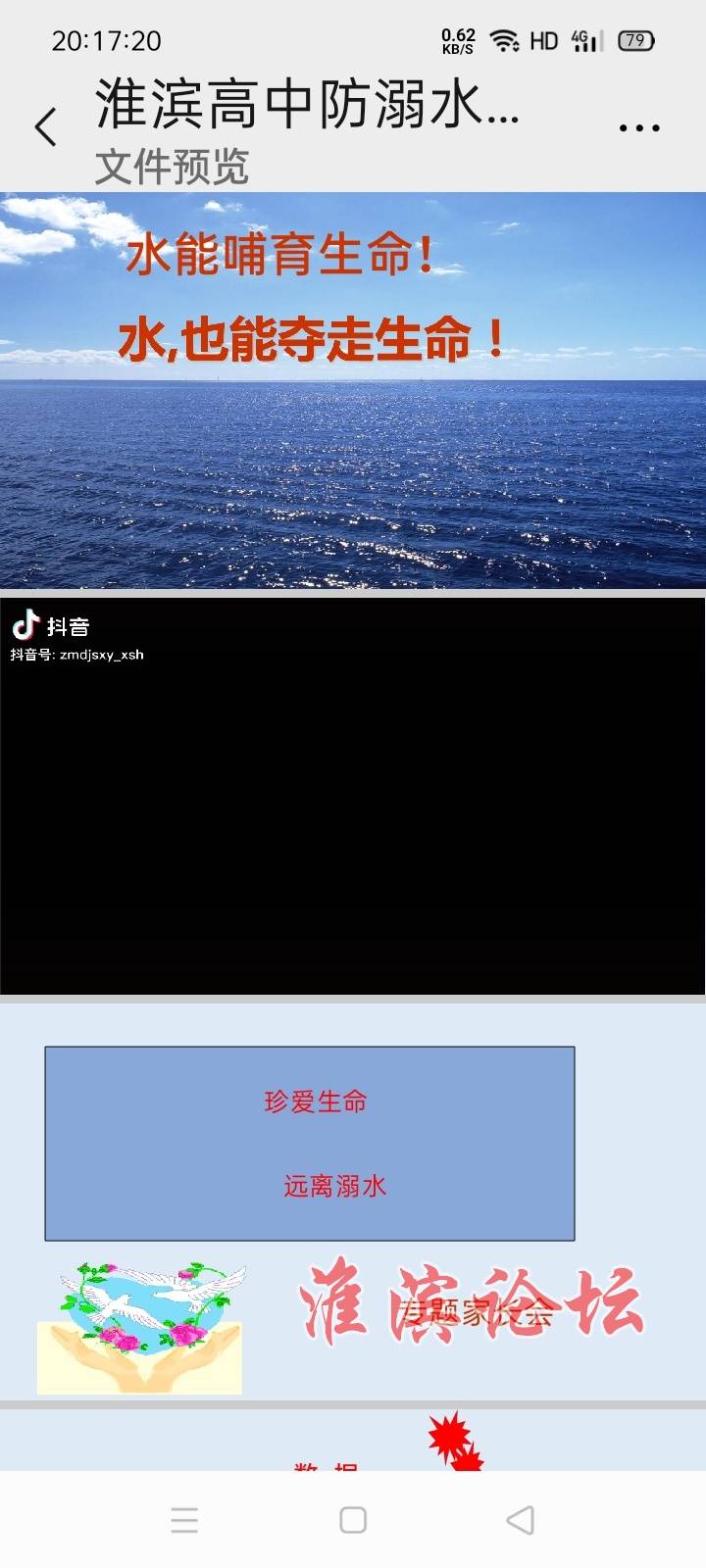Tap the system back button
This screenshot has height=1568, width=706.
(520, 1520)
